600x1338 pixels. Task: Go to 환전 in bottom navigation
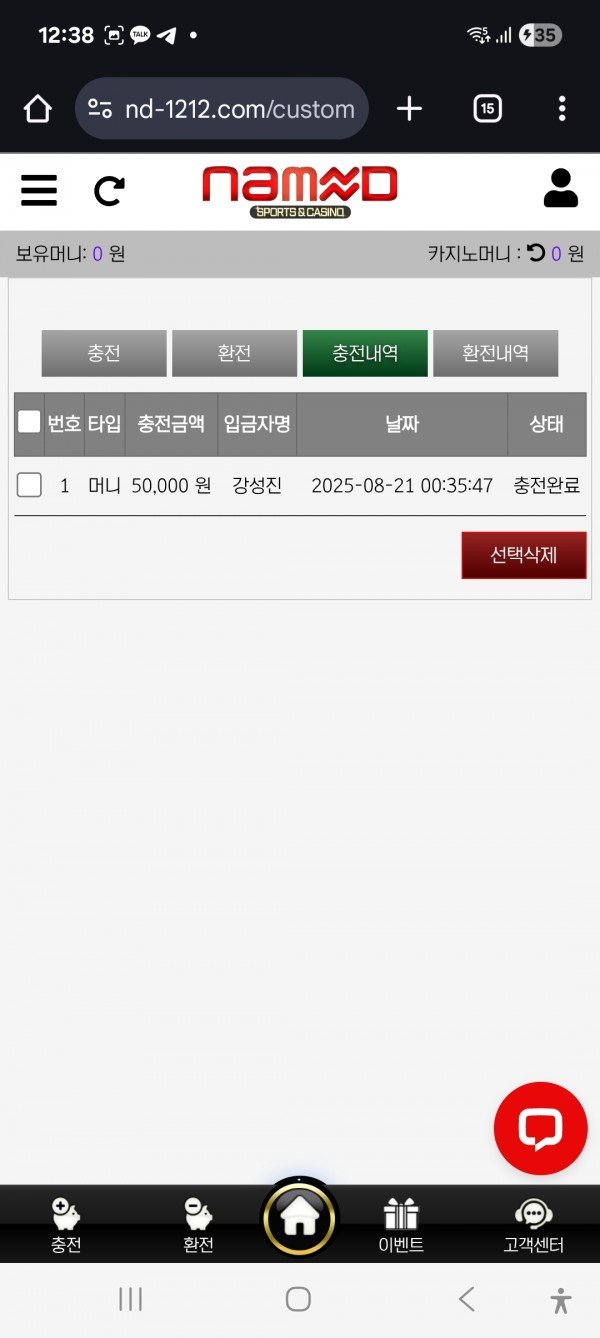tap(198, 1227)
